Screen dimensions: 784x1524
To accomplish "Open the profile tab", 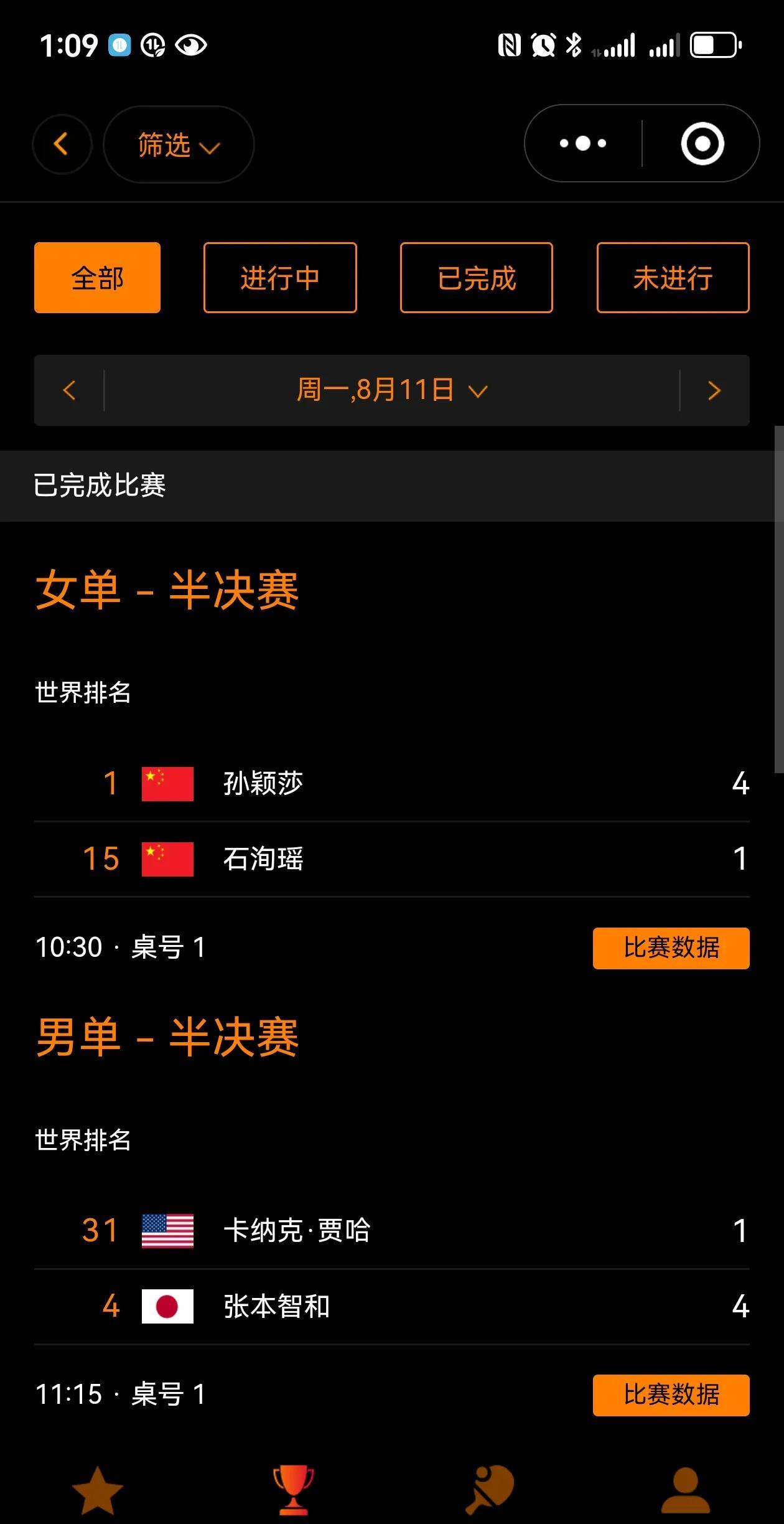I will 685,1490.
